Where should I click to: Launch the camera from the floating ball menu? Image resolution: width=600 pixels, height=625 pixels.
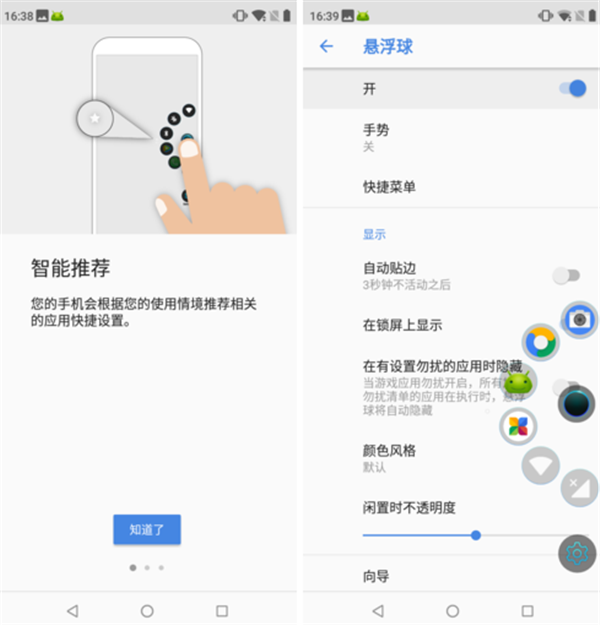point(579,319)
